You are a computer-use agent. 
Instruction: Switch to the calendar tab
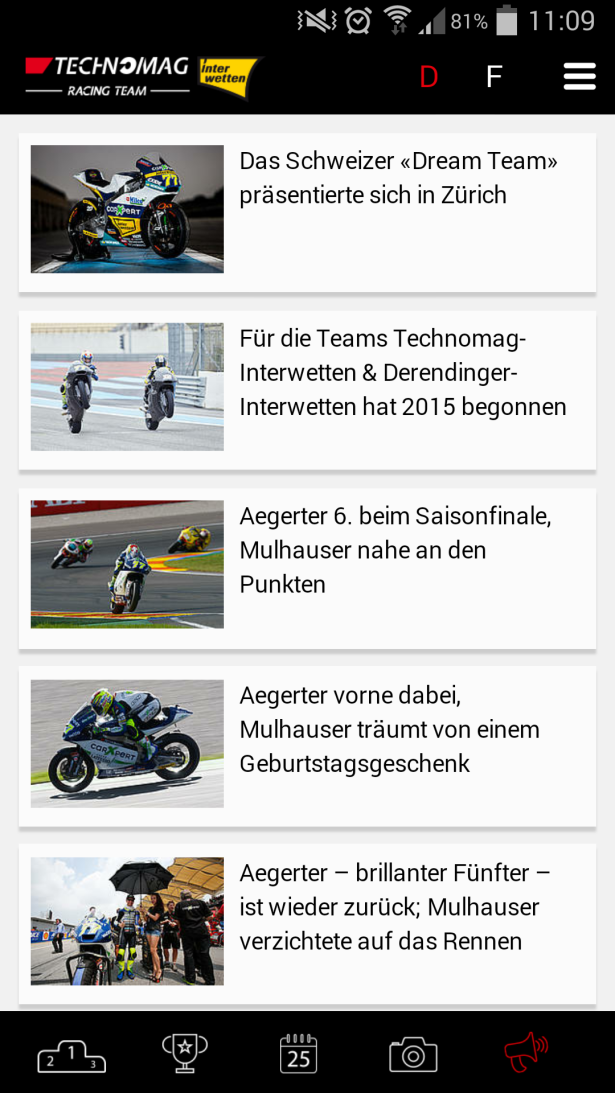point(298,1053)
